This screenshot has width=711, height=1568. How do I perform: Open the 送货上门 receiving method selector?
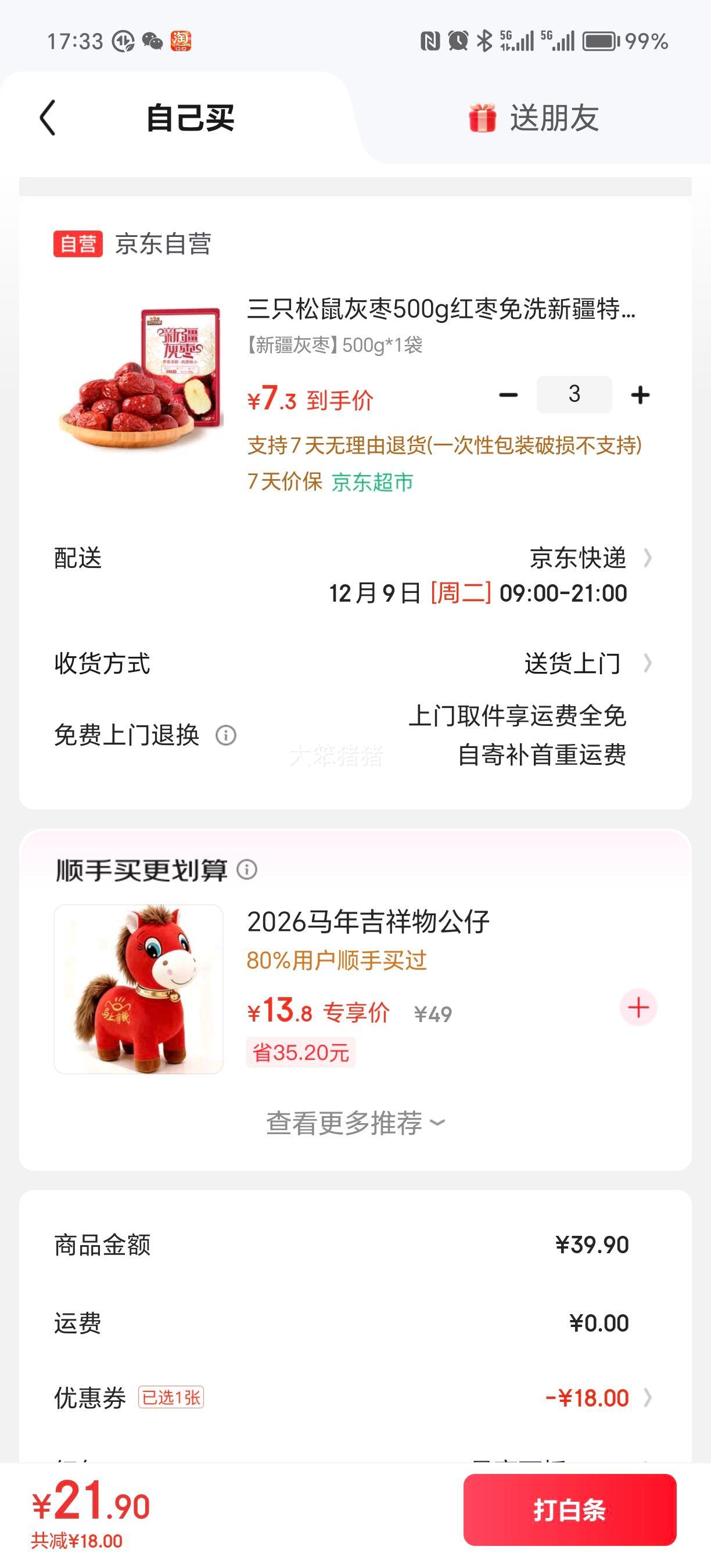pos(573,663)
